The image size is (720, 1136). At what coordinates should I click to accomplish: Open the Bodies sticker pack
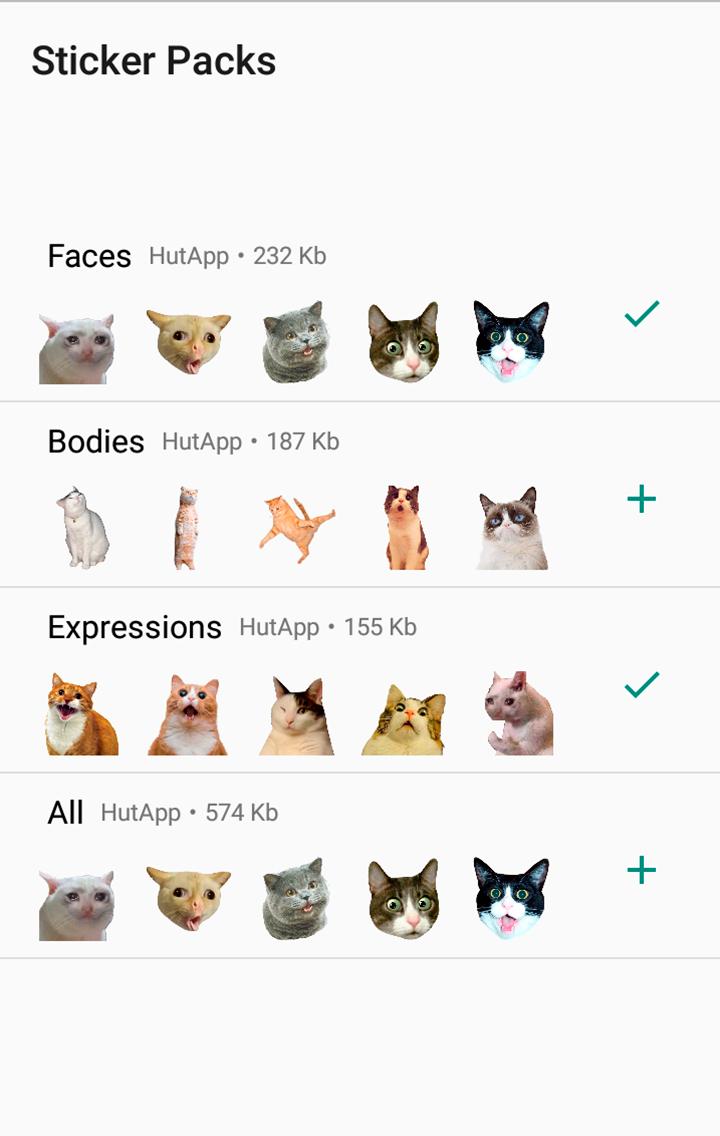[x=96, y=442]
